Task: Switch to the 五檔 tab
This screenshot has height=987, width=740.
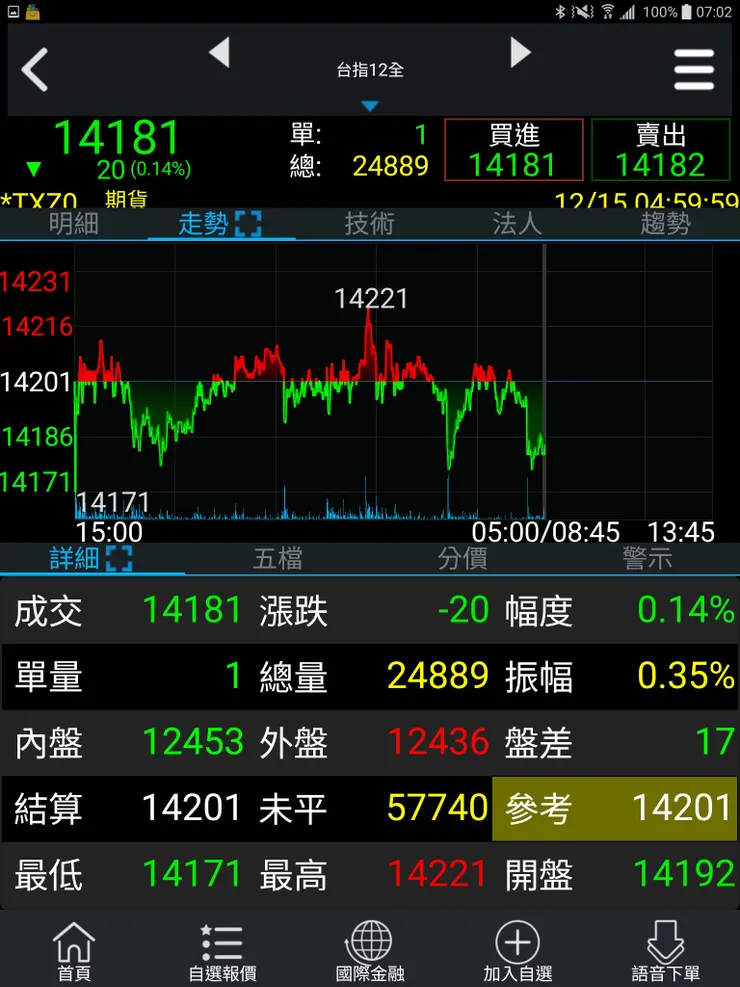Action: (277, 559)
